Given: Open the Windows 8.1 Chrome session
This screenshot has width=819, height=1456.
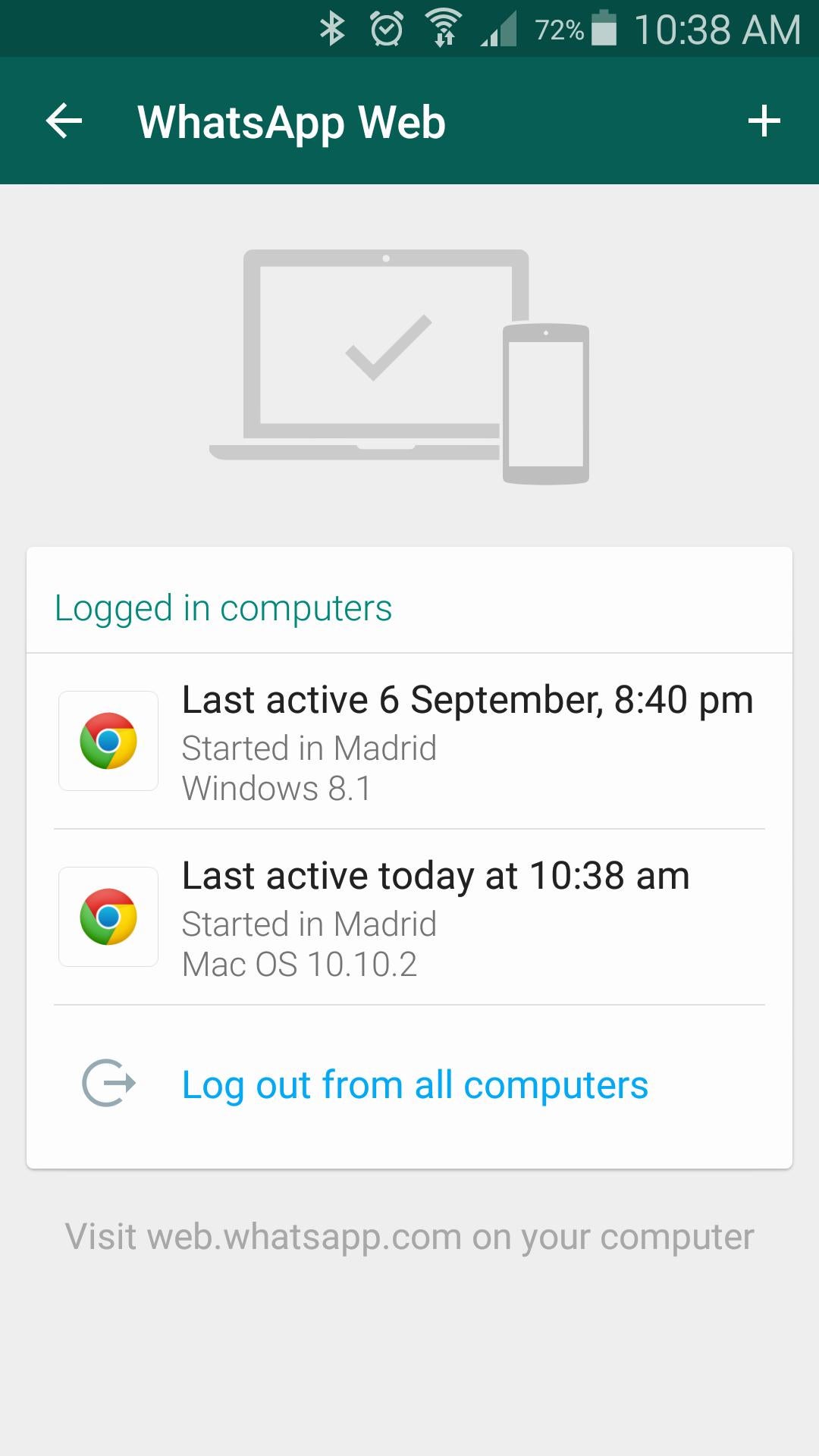Looking at the screenshot, I should click(409, 741).
